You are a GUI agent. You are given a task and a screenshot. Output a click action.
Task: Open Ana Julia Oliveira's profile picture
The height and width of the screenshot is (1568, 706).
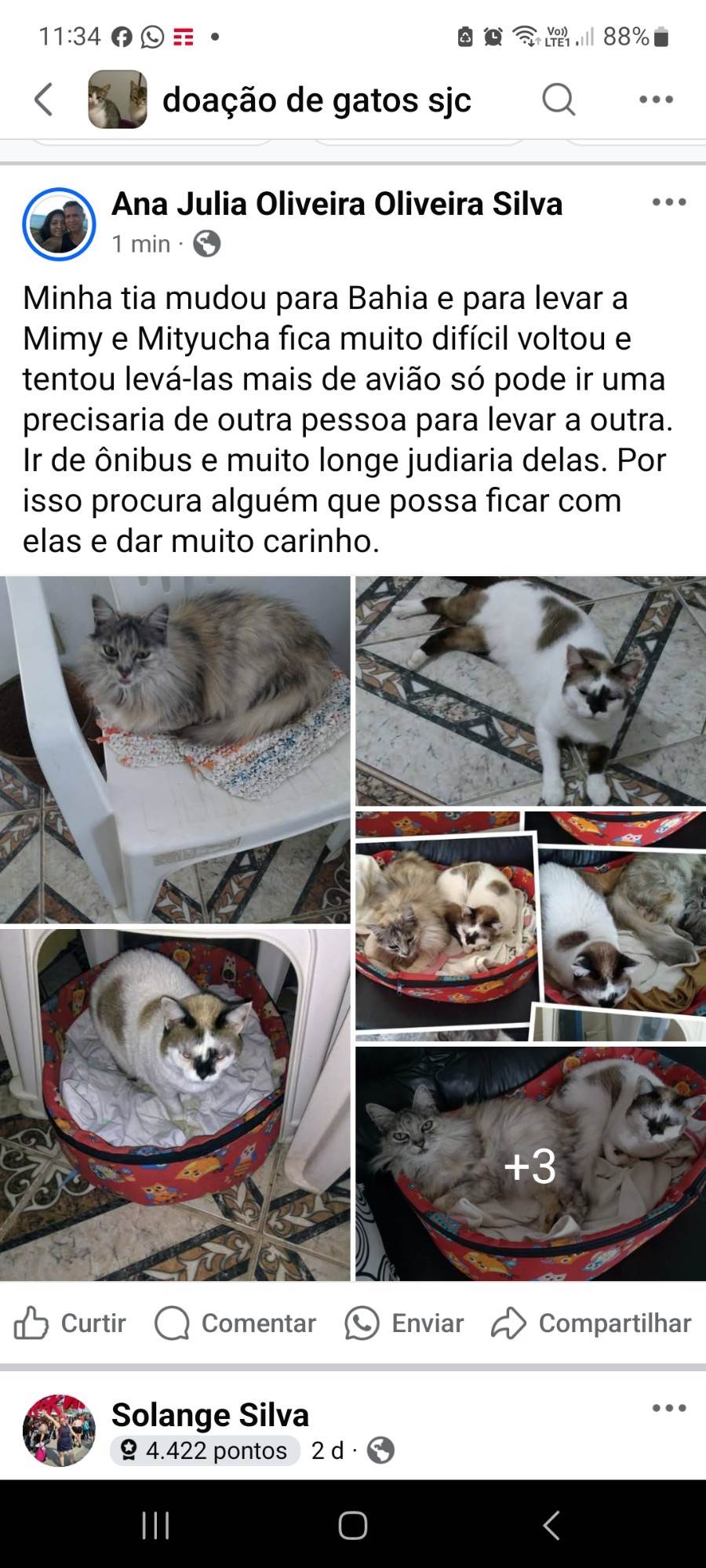tap(59, 224)
